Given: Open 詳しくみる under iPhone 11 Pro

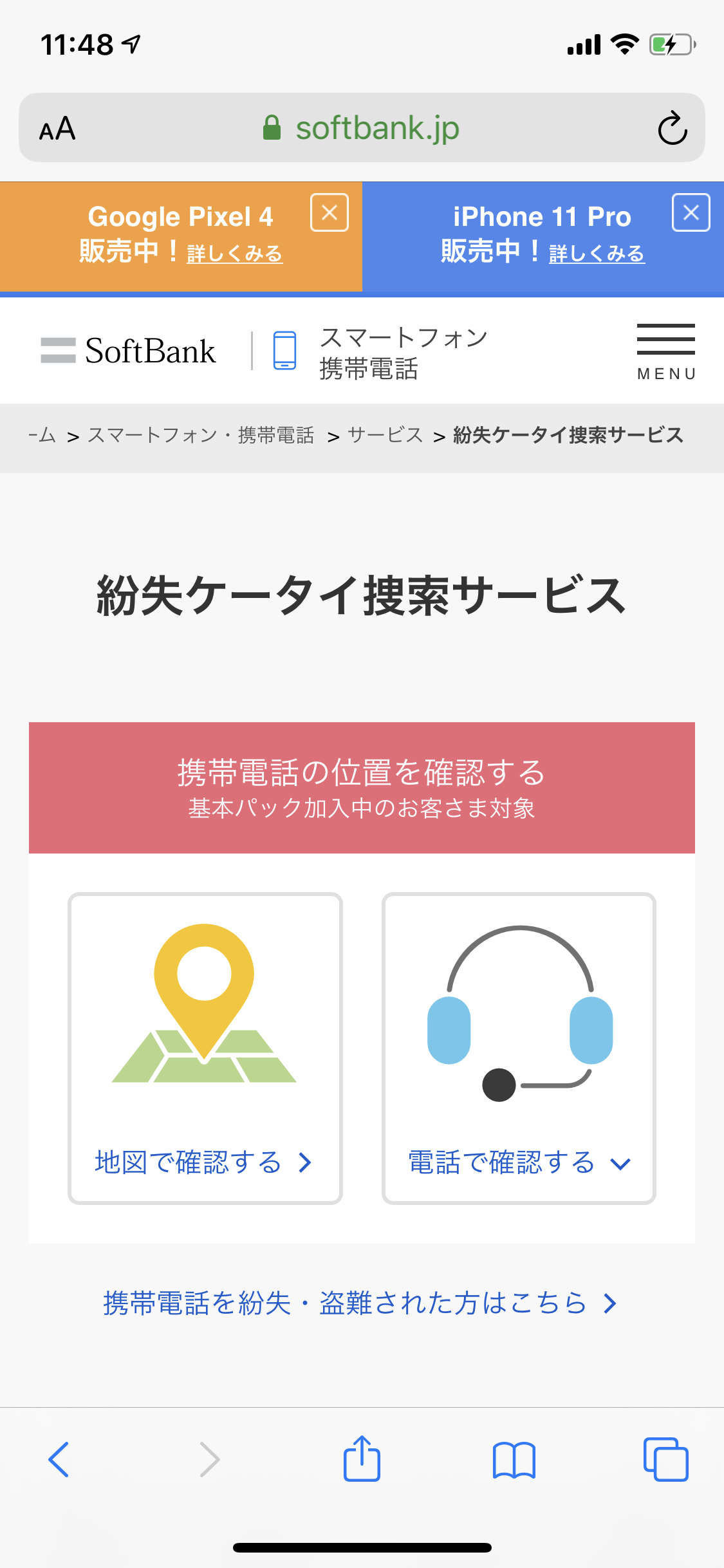Looking at the screenshot, I should pos(597,254).
